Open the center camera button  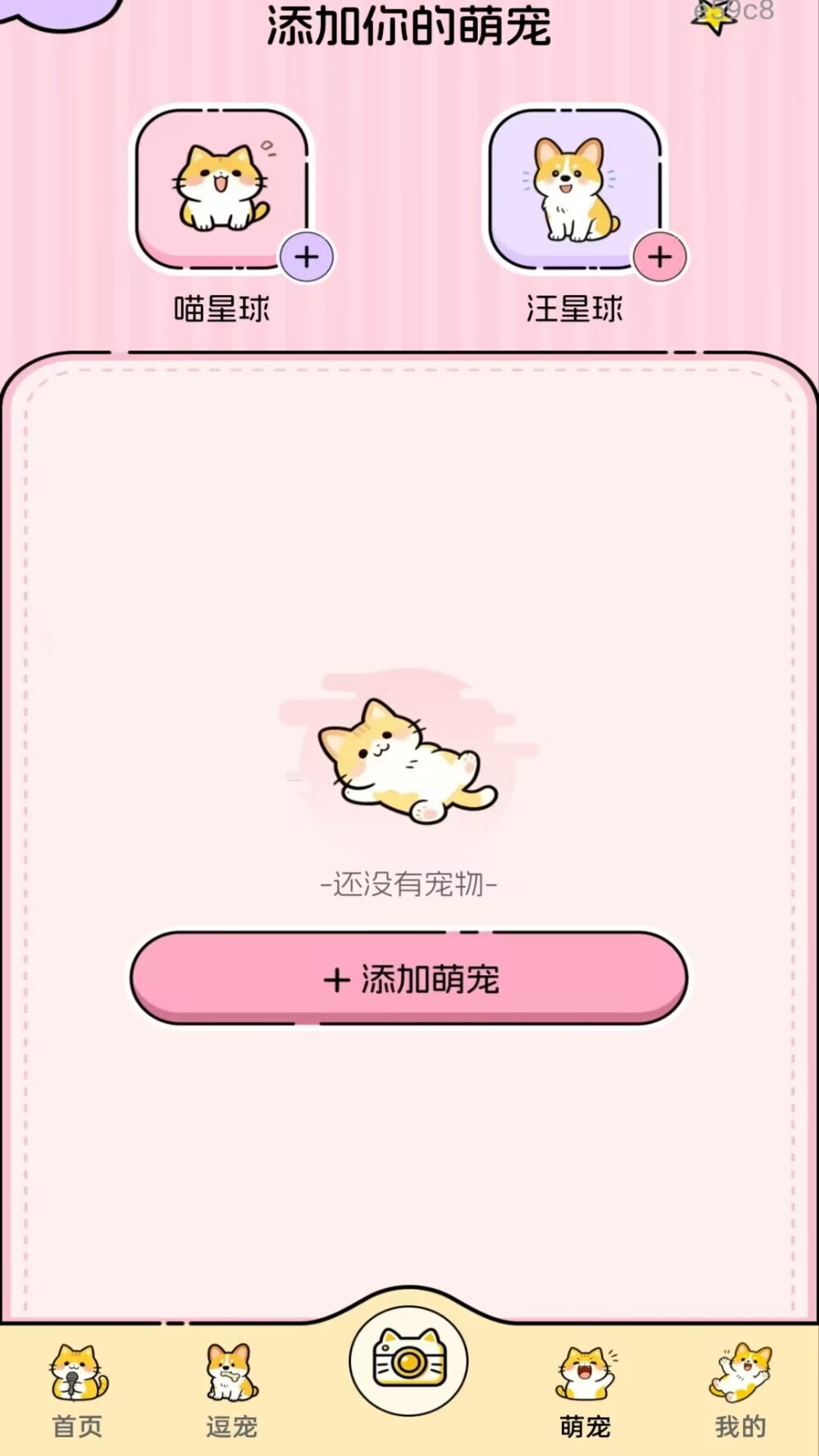pyautogui.click(x=409, y=1360)
